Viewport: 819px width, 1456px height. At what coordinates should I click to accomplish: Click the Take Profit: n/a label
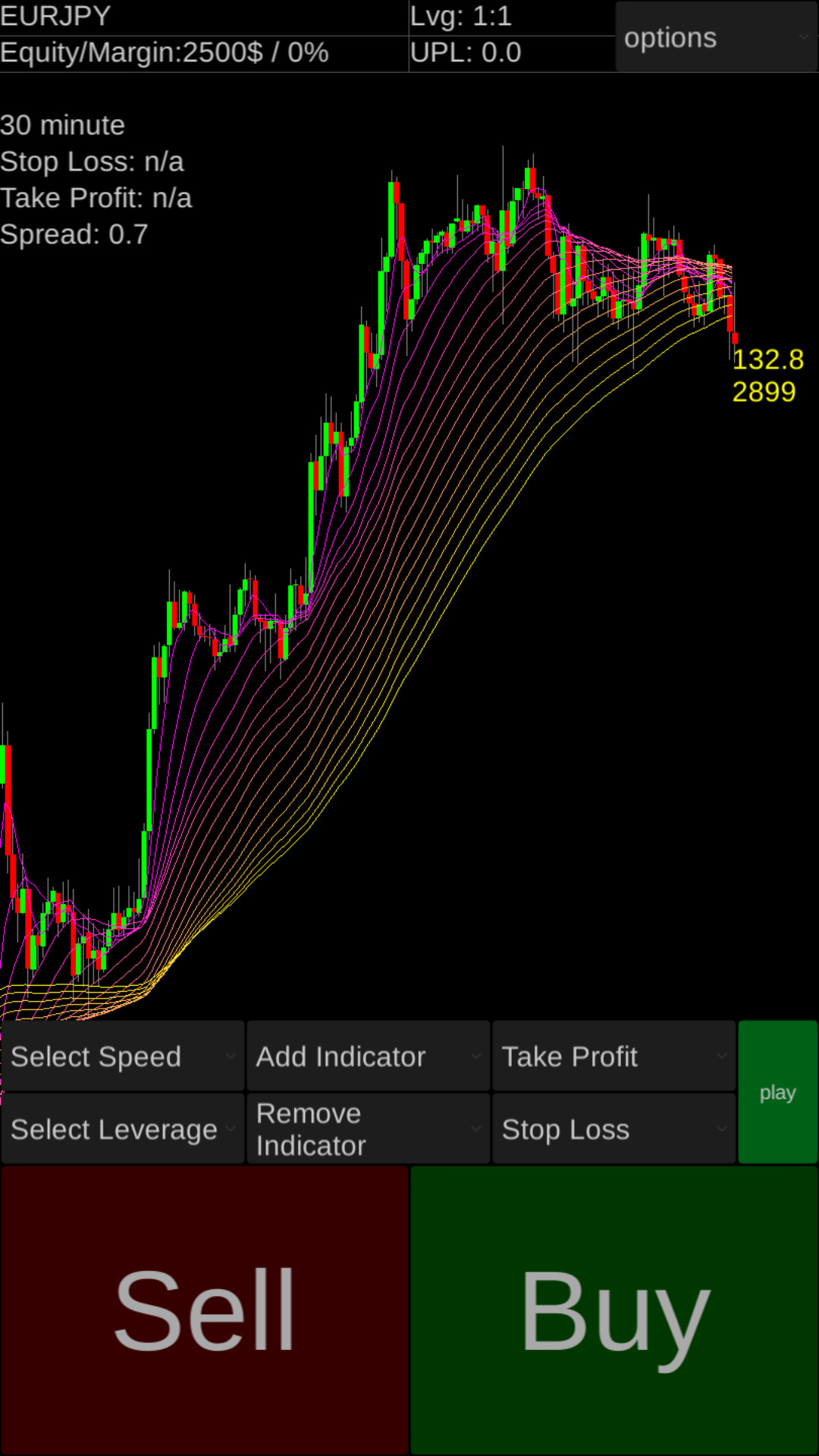(96, 197)
